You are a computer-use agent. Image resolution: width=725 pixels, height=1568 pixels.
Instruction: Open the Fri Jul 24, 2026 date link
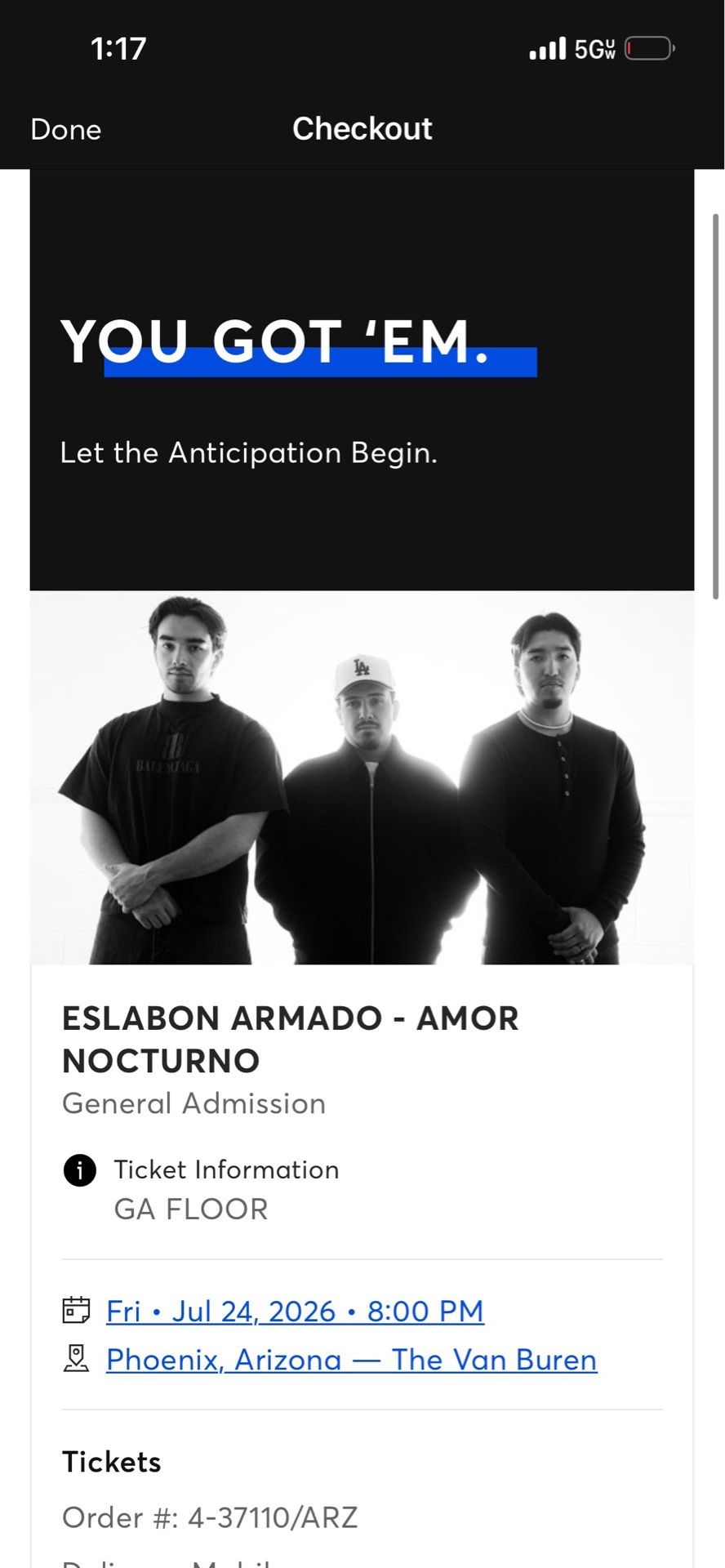pos(295,1312)
